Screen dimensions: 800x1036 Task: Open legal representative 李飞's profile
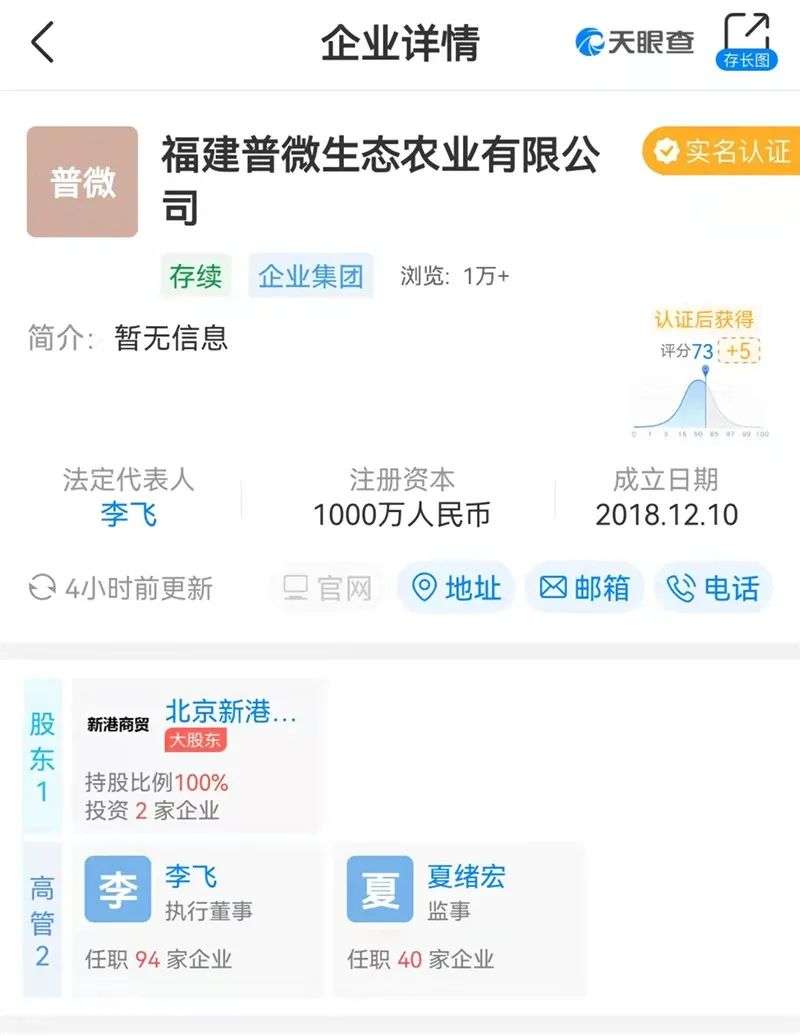click(x=129, y=515)
